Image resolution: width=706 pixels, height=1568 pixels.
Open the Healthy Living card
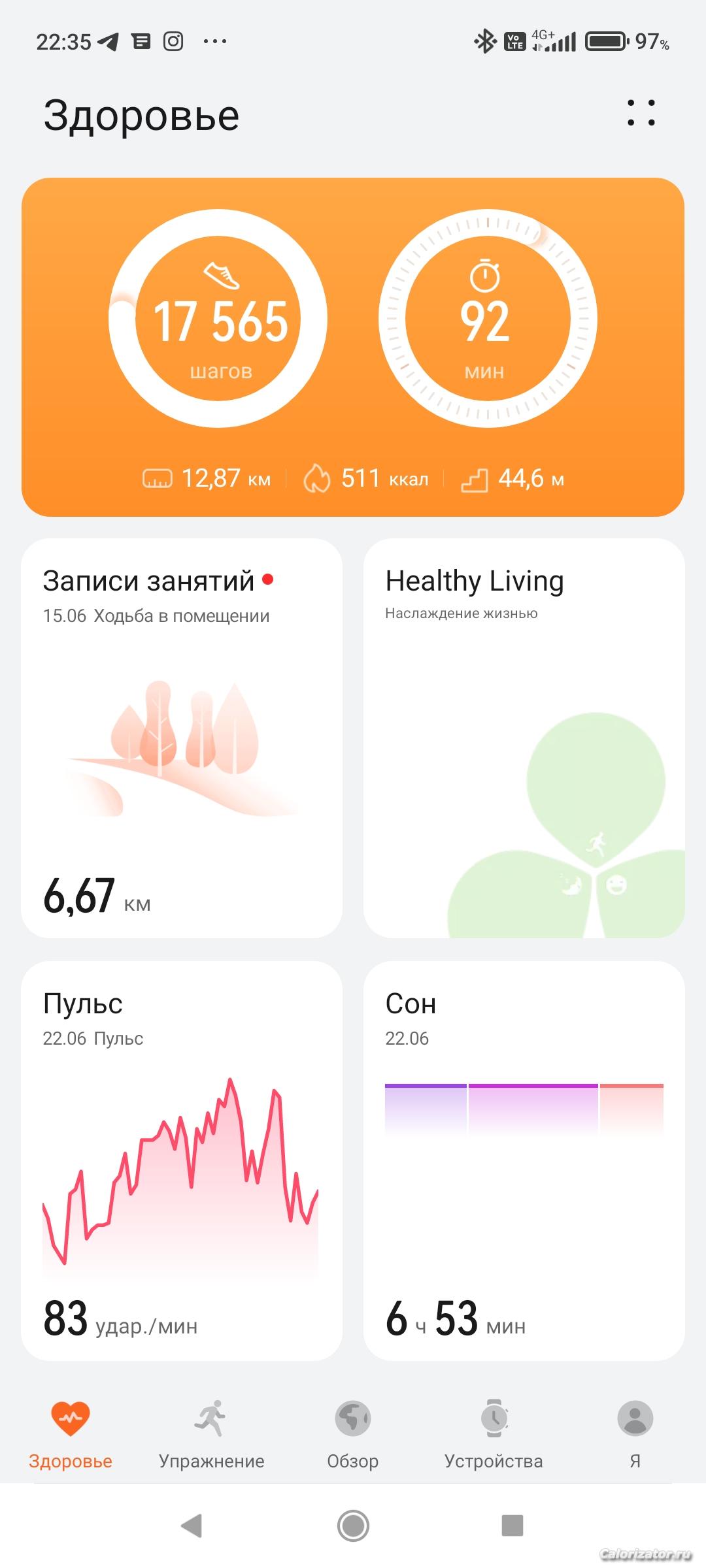[x=524, y=738]
